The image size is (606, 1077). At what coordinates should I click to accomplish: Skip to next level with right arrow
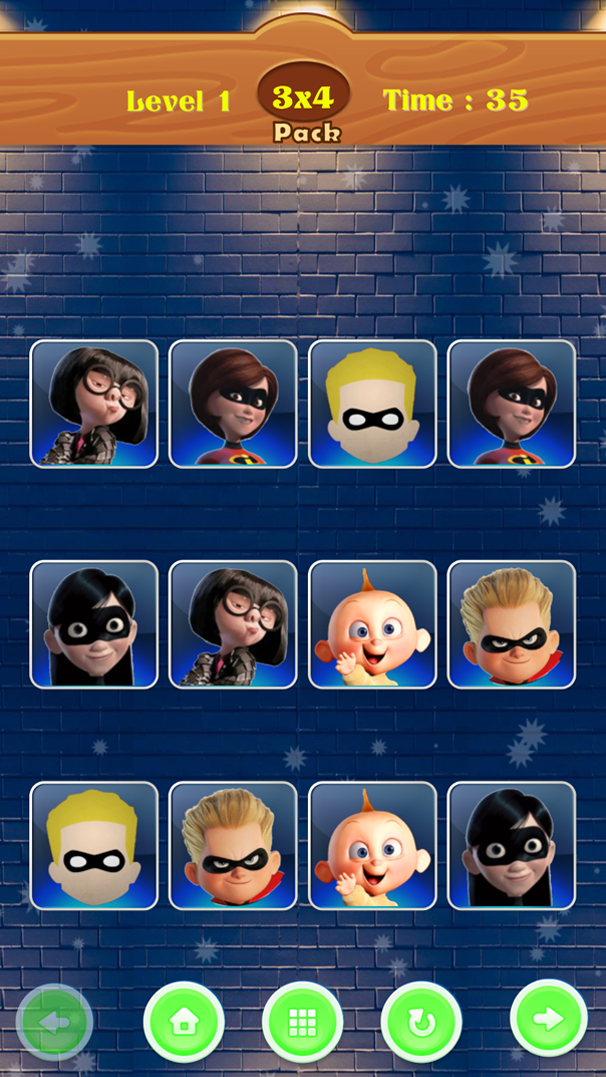click(x=548, y=1019)
